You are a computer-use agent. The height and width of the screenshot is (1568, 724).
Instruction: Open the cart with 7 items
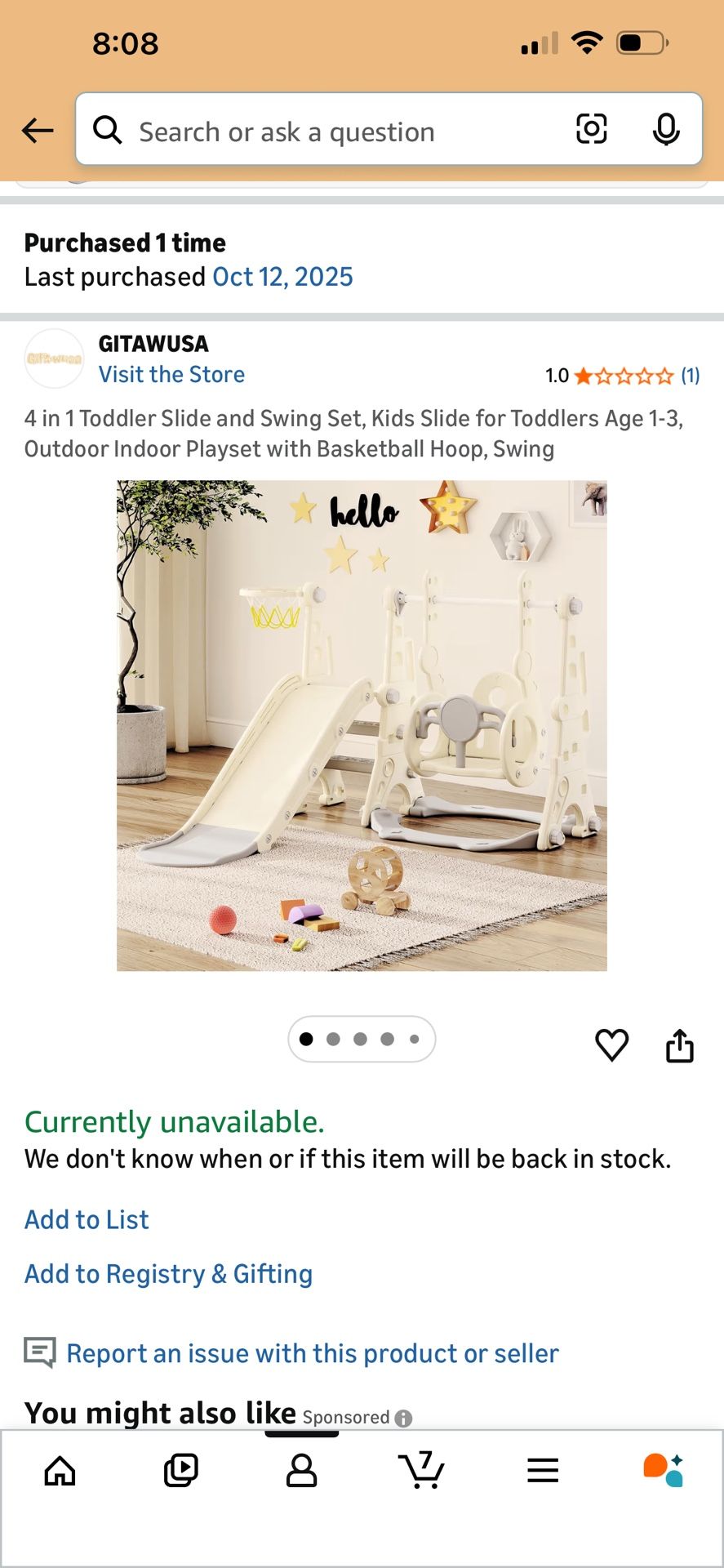point(422,1471)
